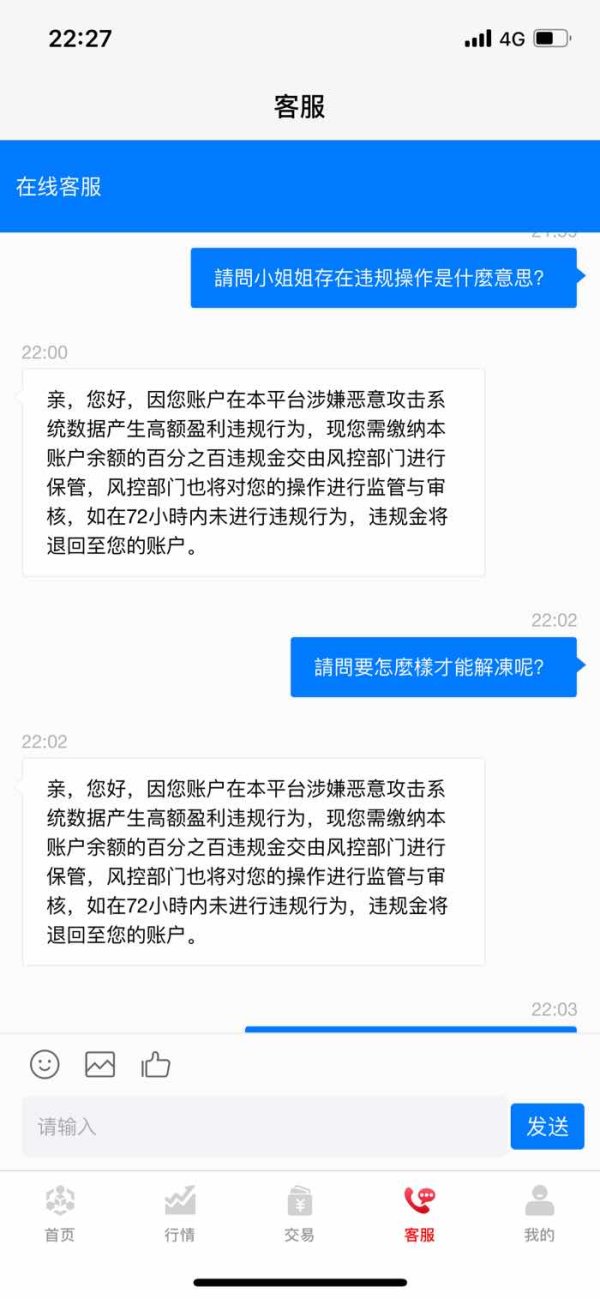
Task: Tap the thumbs-up rating icon
Action: coord(156,1064)
